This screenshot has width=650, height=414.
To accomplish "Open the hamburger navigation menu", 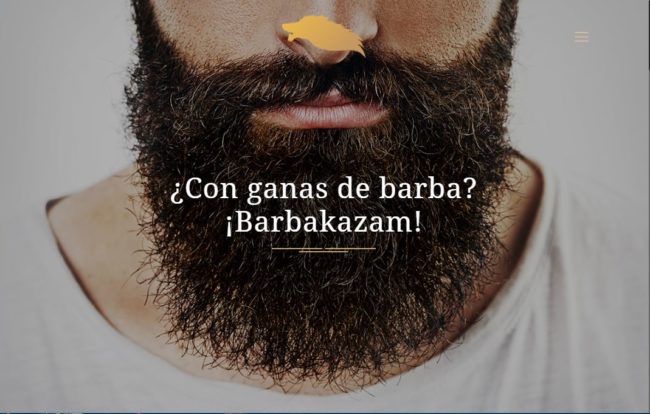I will (581, 38).
